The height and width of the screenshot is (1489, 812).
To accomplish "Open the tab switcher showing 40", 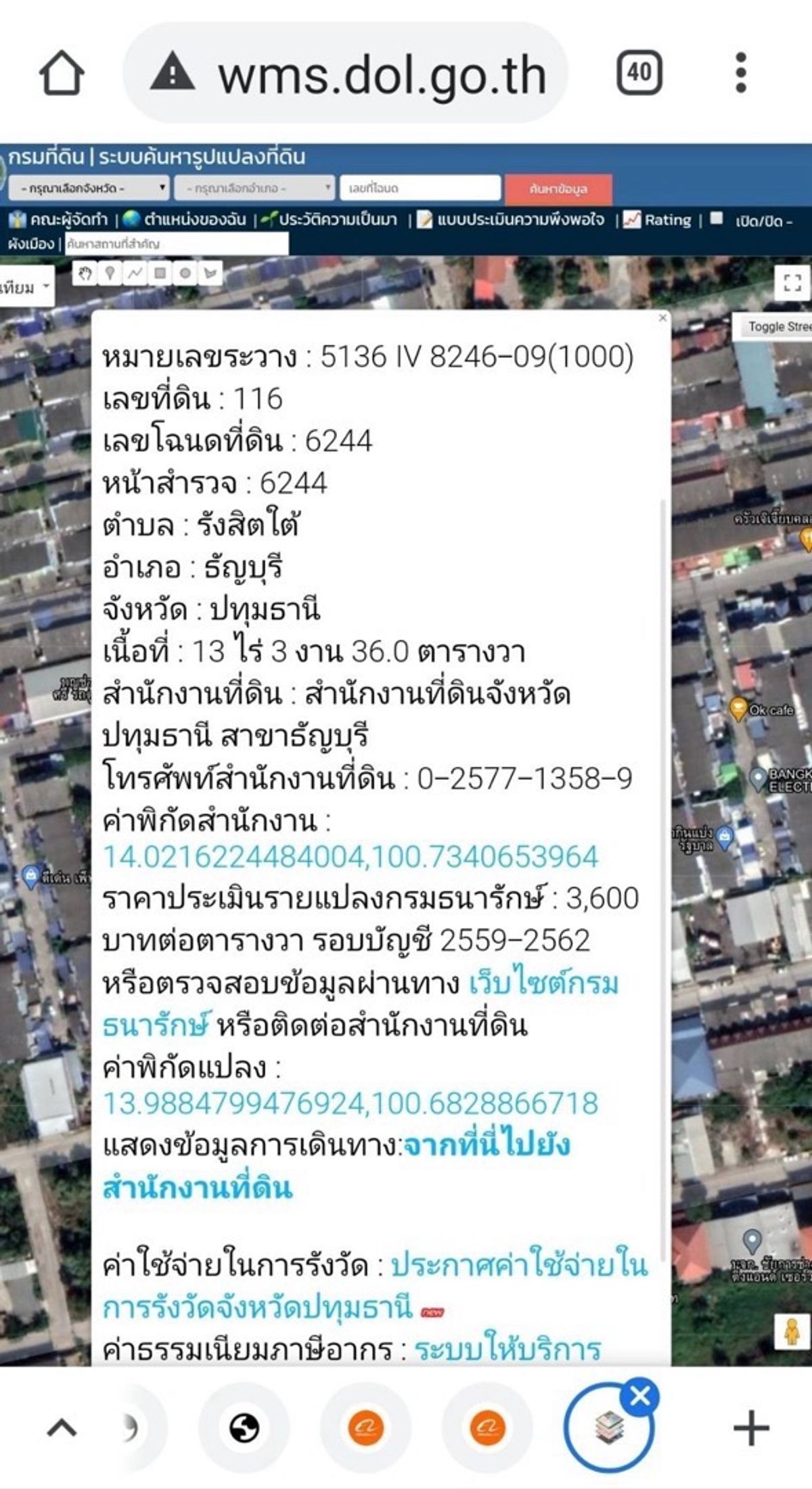I will 639,72.
